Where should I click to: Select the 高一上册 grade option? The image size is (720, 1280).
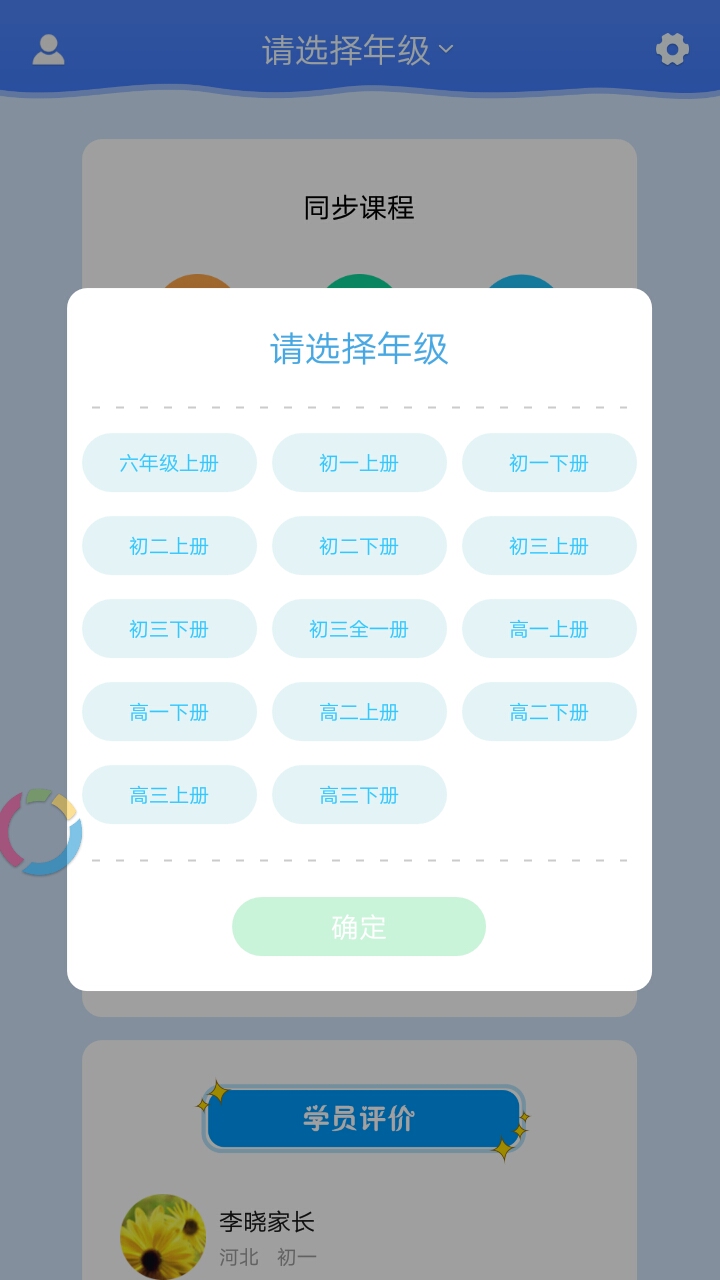(x=549, y=628)
